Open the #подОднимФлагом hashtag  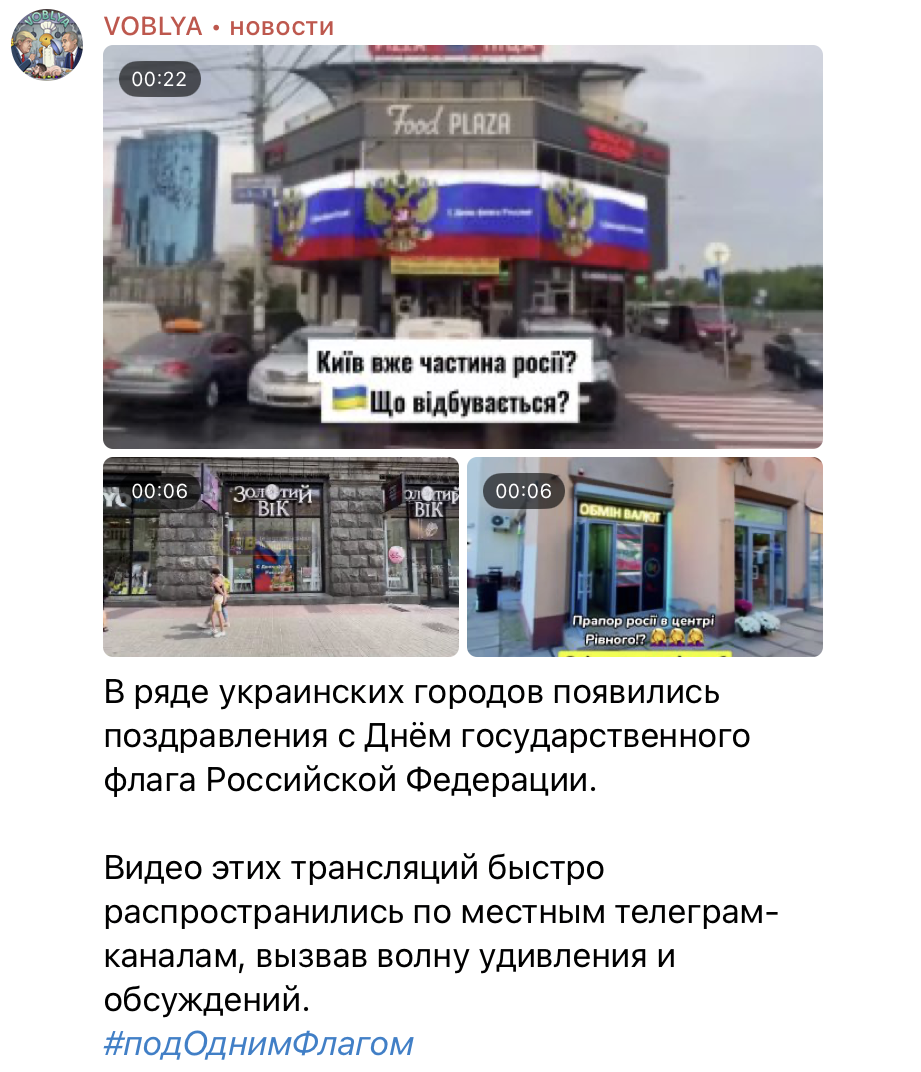click(258, 1043)
